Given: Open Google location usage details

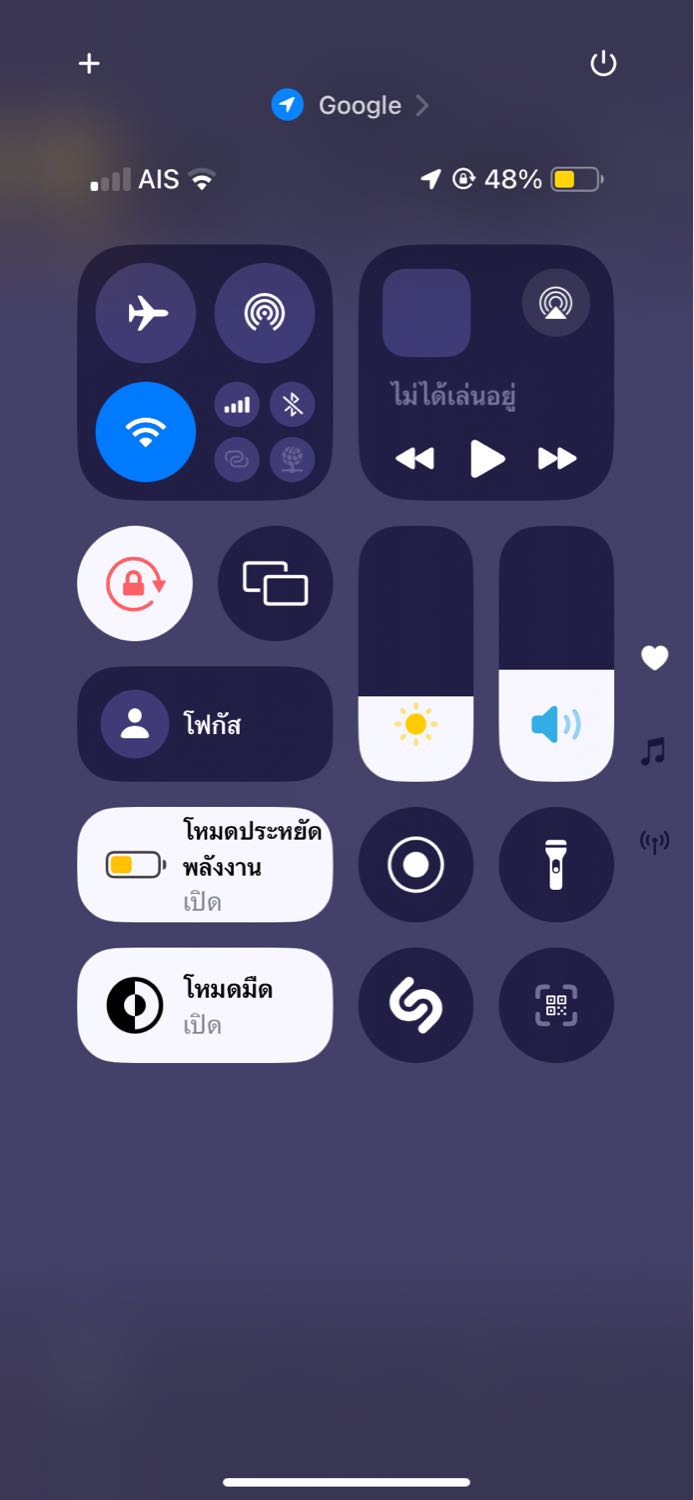Looking at the screenshot, I should (x=350, y=105).
